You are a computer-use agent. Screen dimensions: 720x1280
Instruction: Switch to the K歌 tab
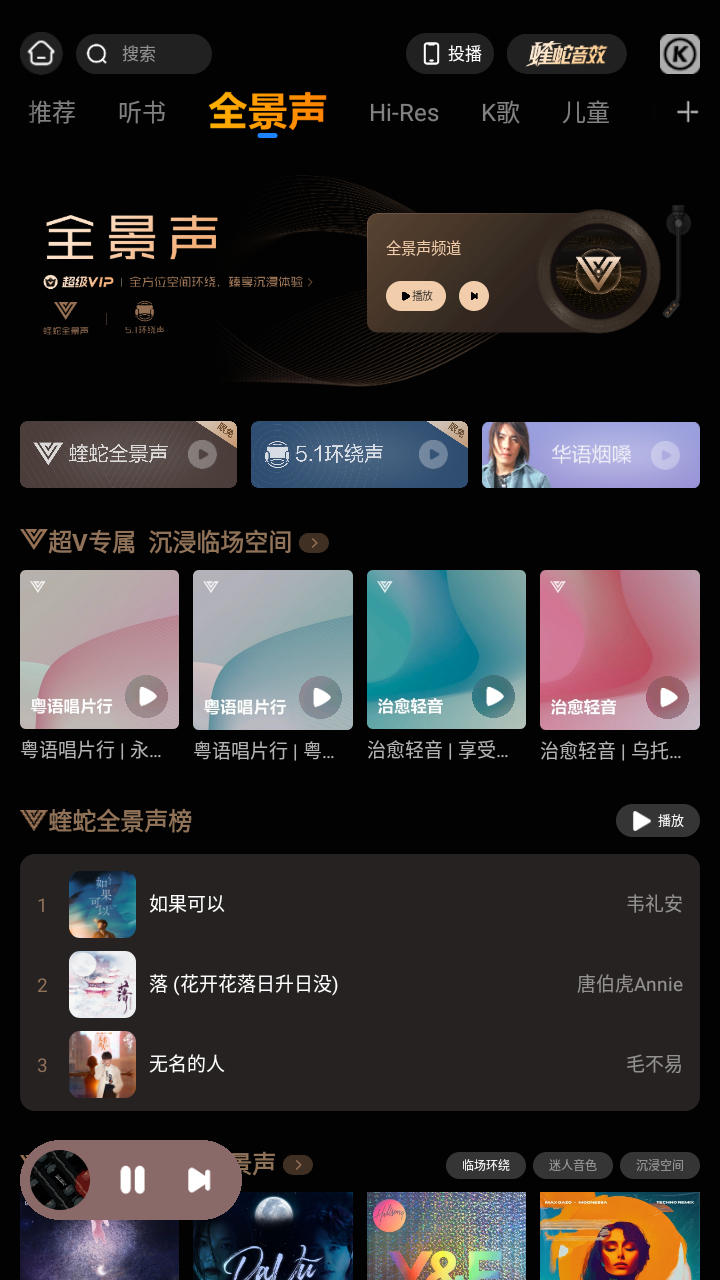point(500,113)
